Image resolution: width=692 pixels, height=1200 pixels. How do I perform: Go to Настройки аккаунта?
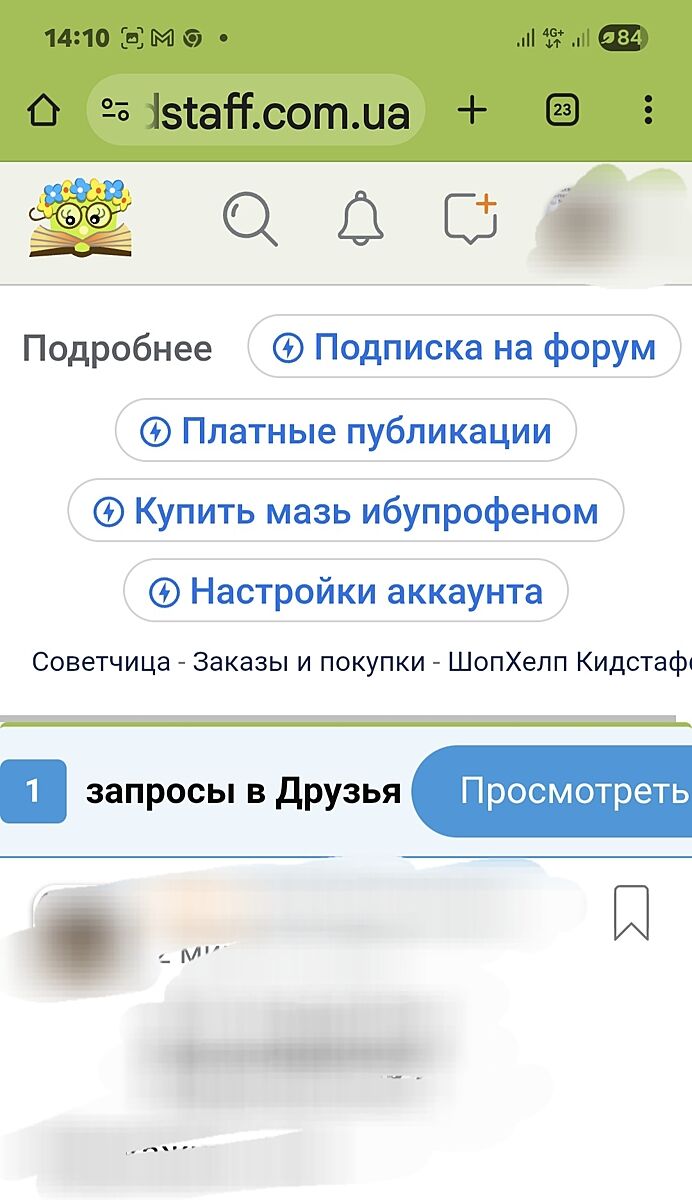click(346, 592)
